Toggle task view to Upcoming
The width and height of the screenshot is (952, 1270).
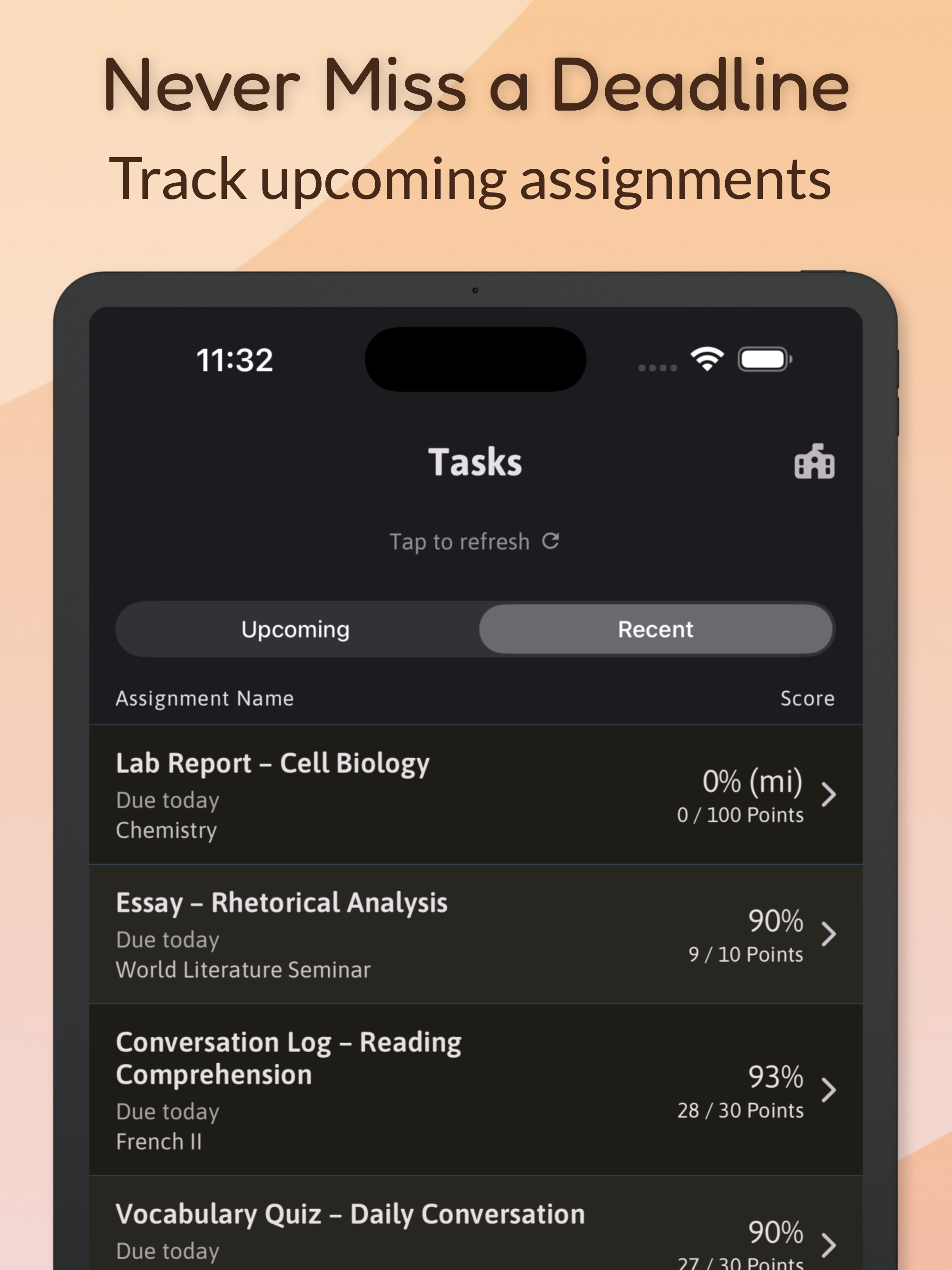[x=296, y=629]
